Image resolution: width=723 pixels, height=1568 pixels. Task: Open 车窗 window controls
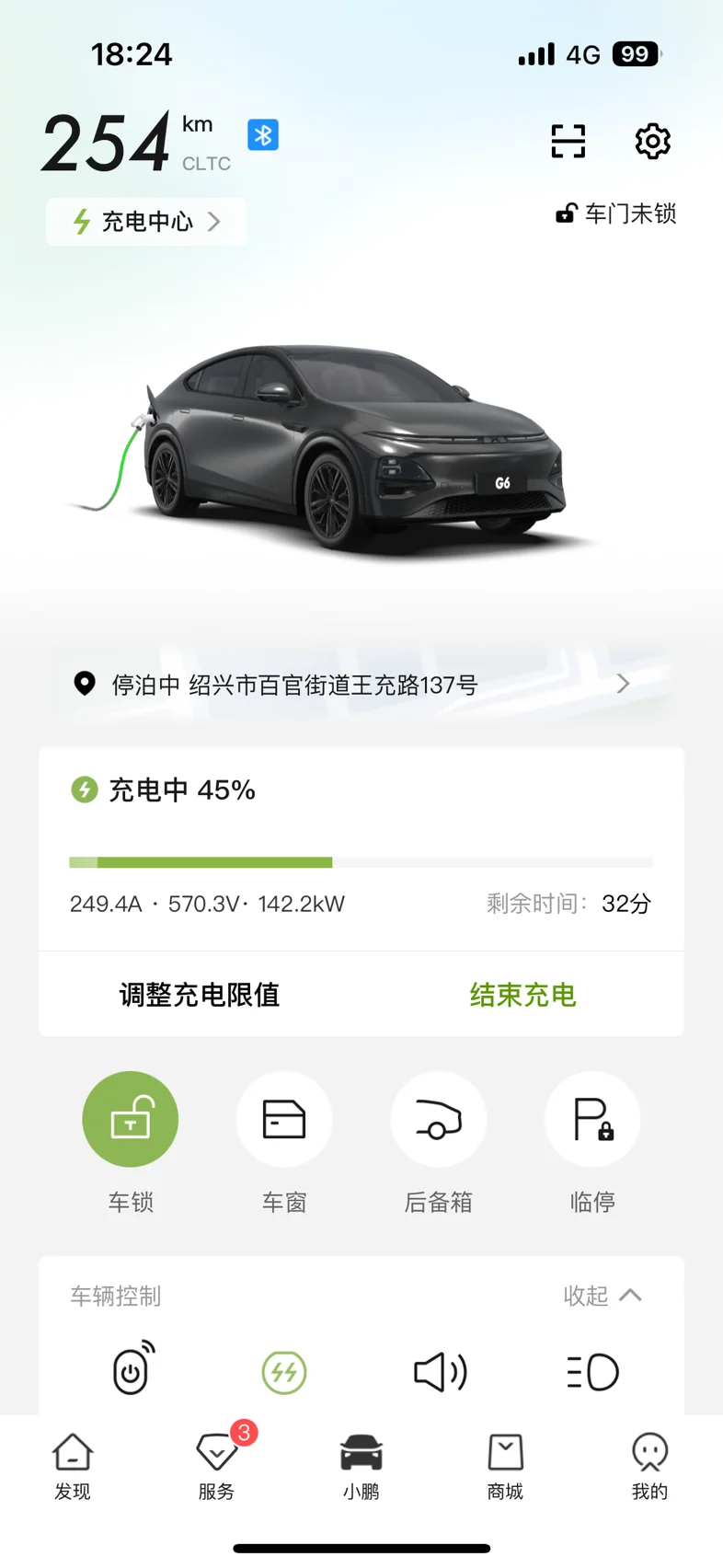pos(284,1120)
